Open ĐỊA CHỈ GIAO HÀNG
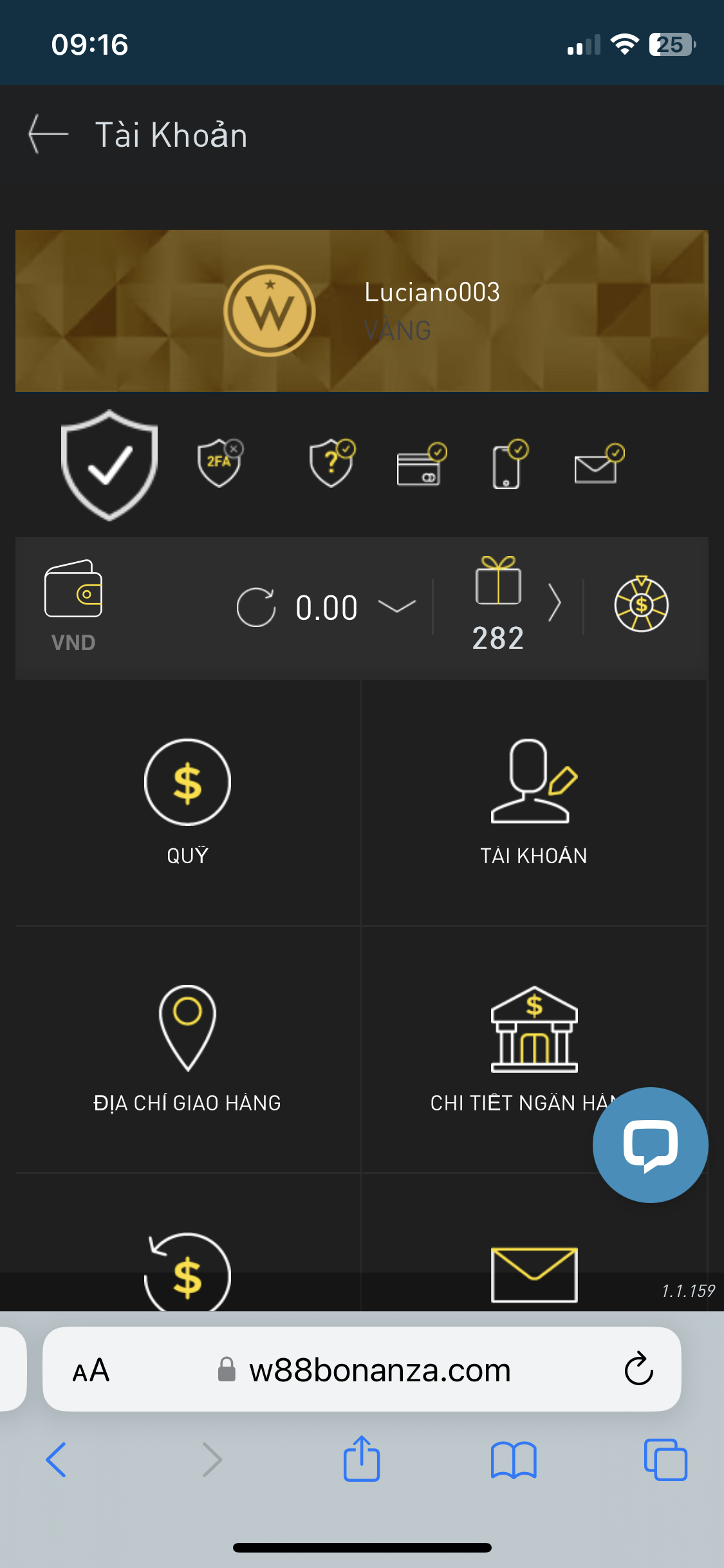Screen dimensions: 724x1568 click(x=187, y=1048)
